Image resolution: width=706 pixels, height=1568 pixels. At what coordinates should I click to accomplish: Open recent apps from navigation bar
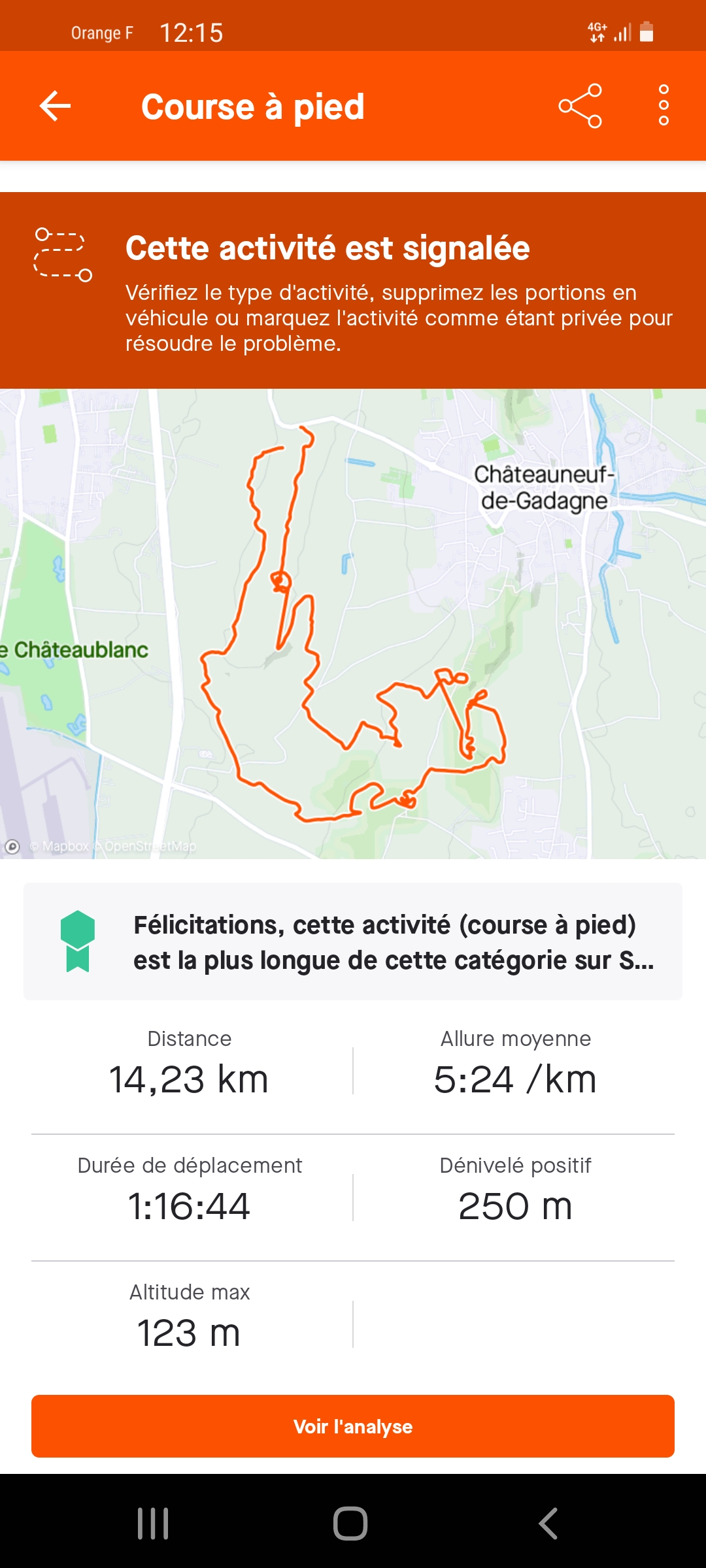153,1524
